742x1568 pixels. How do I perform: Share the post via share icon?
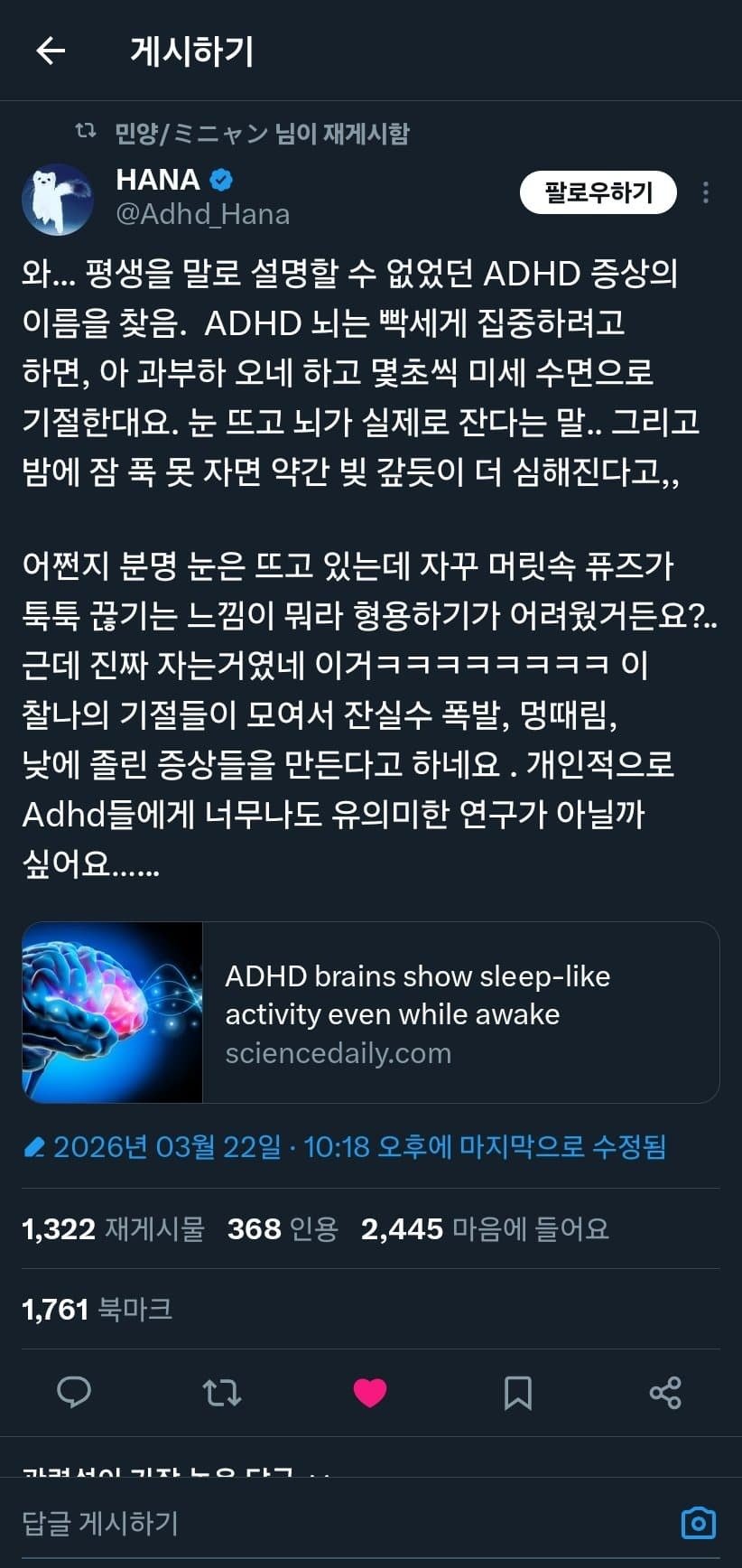pyautogui.click(x=665, y=1392)
